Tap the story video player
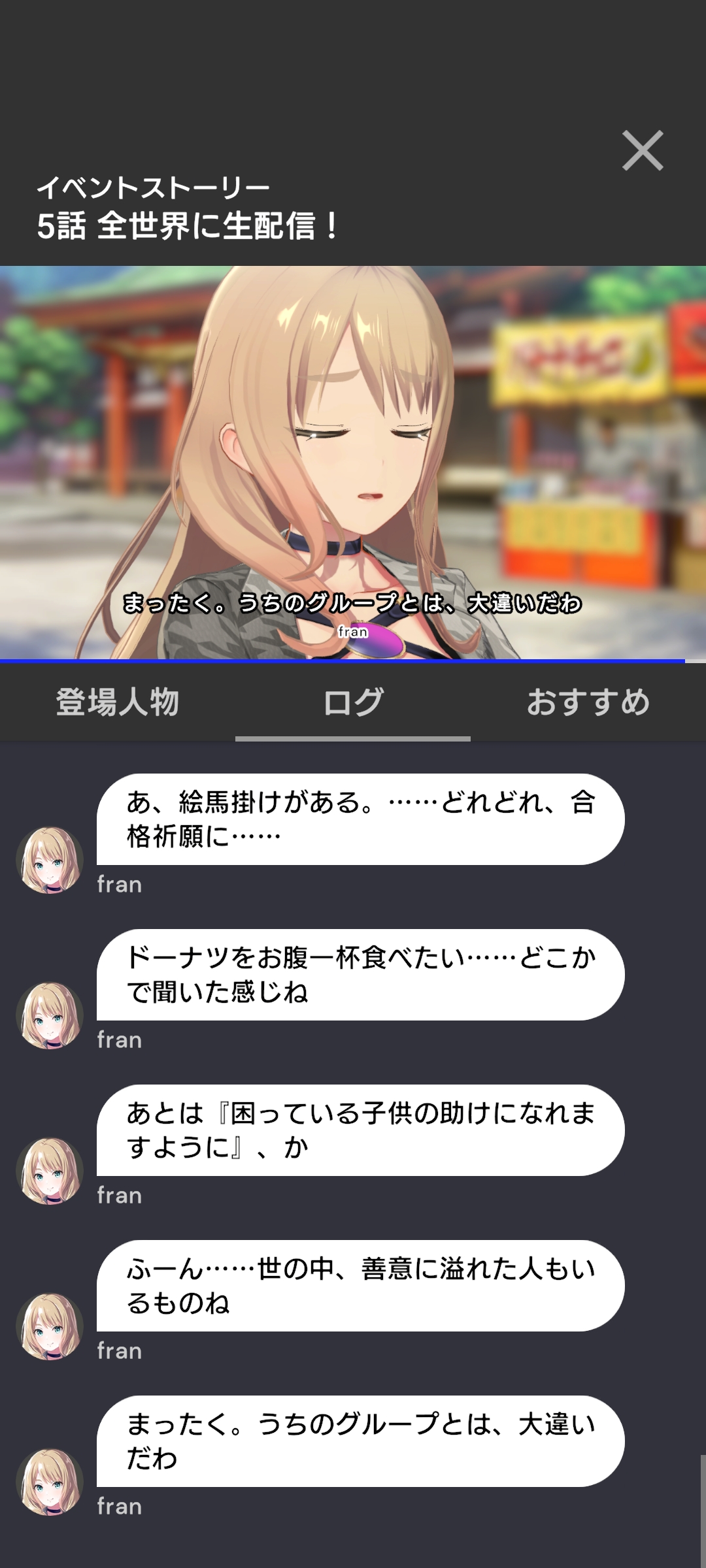Image resolution: width=706 pixels, height=1568 pixels. pos(353,463)
